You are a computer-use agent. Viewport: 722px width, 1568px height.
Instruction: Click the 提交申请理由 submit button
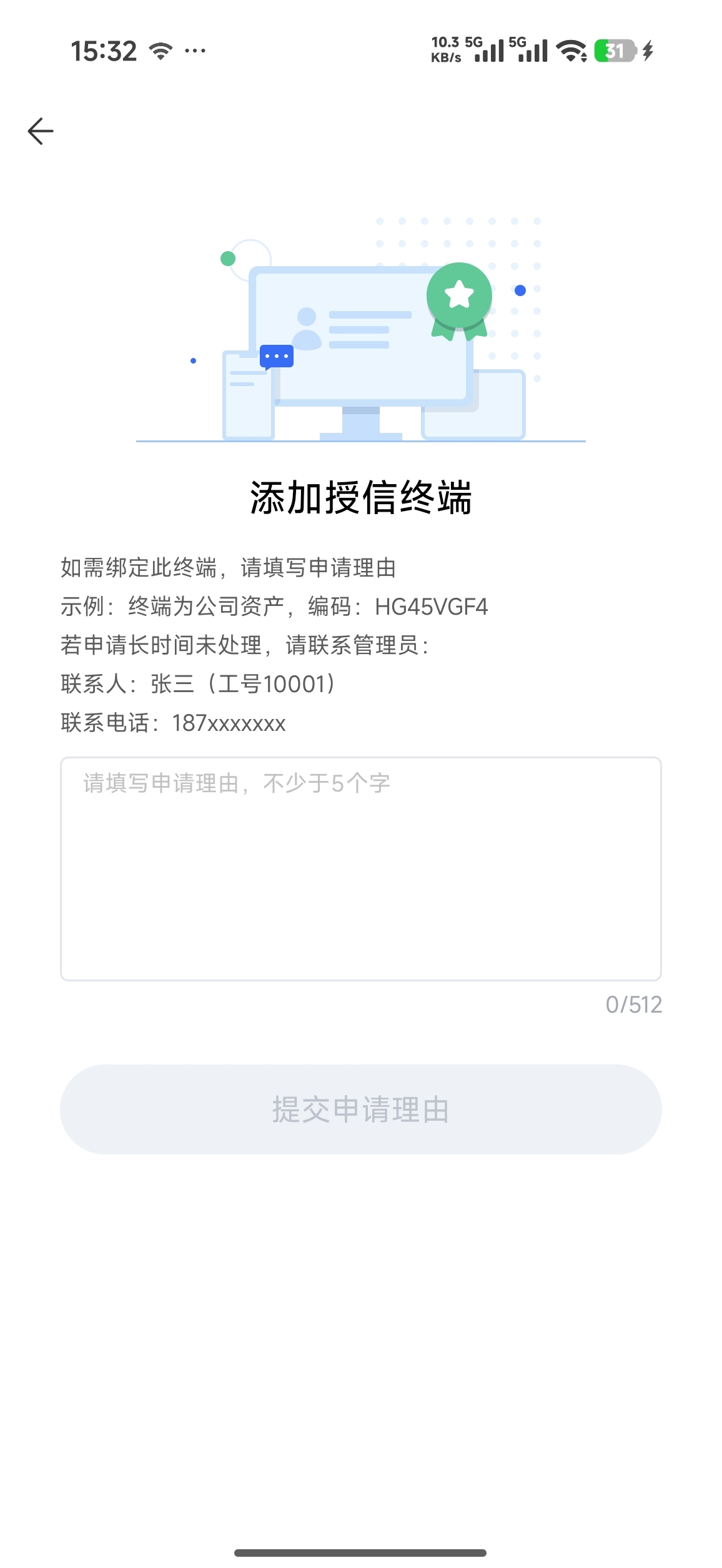point(361,1109)
